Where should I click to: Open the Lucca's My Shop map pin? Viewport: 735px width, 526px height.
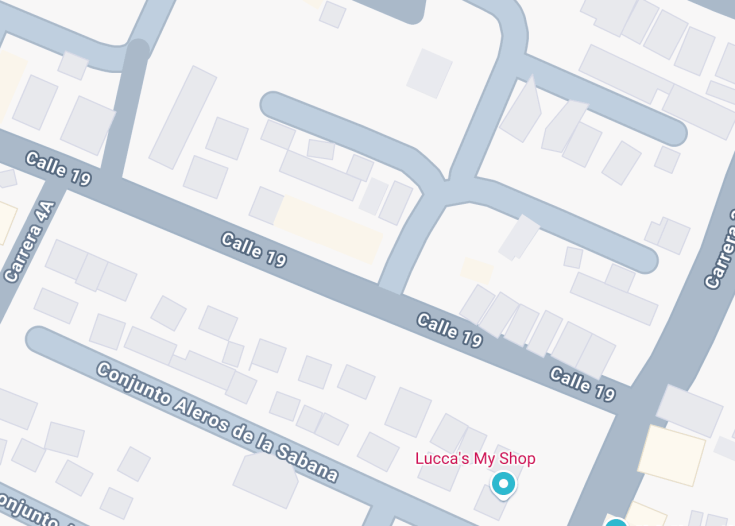click(x=504, y=486)
